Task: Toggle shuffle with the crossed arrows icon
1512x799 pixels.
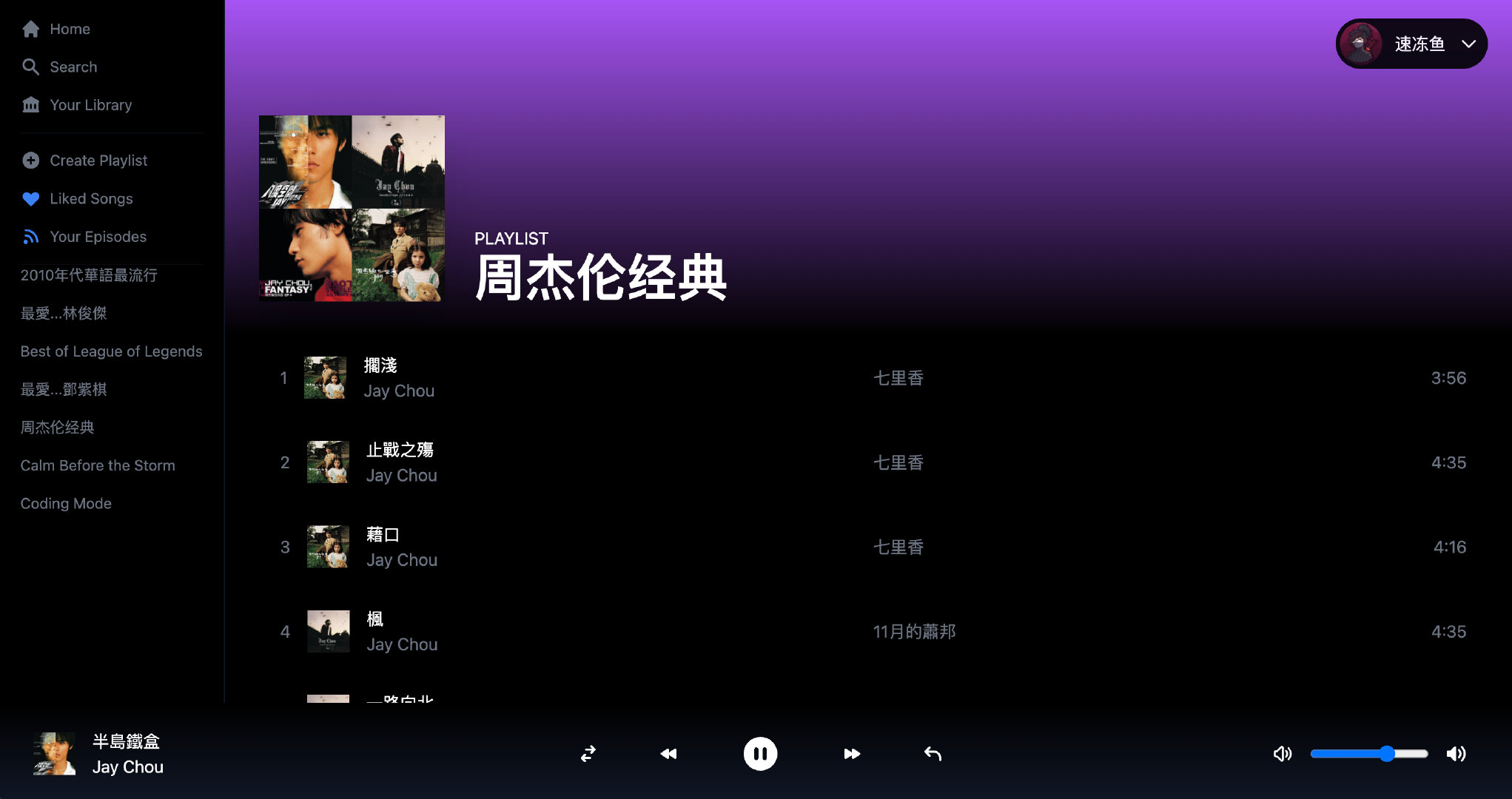Action: click(x=588, y=754)
